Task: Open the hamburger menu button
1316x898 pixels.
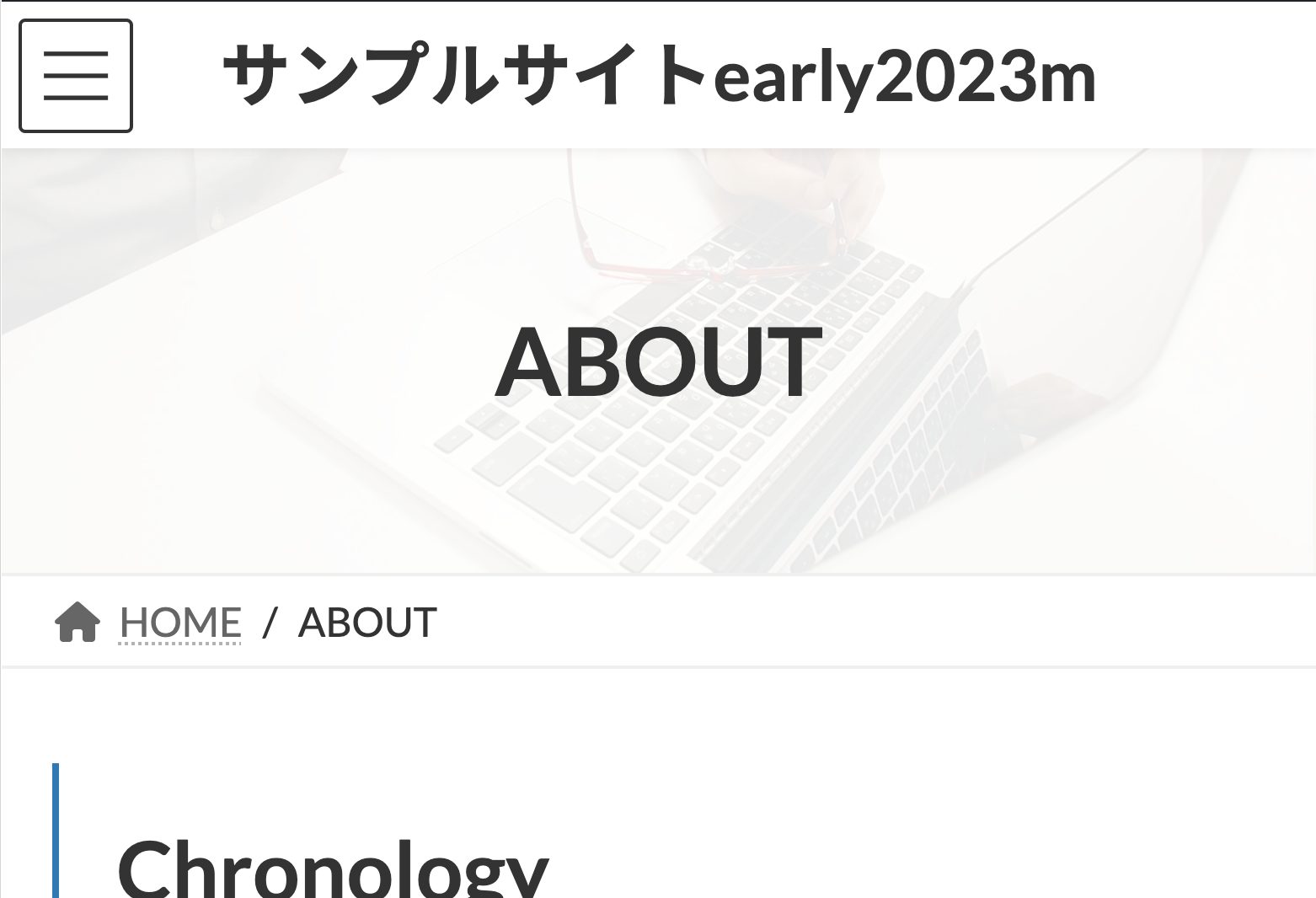Action: [76, 76]
